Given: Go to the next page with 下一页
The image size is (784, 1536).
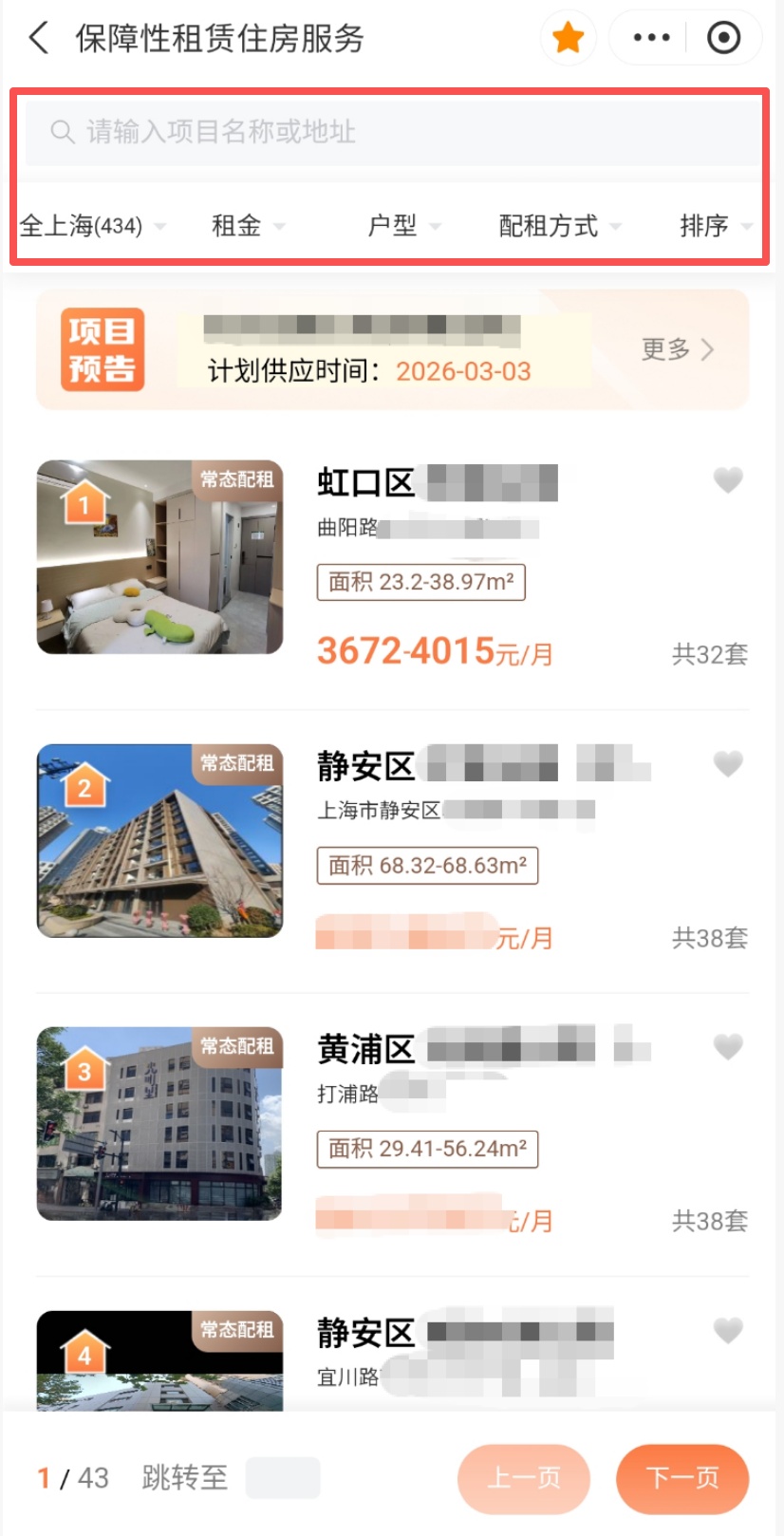Looking at the screenshot, I should 681,1478.
